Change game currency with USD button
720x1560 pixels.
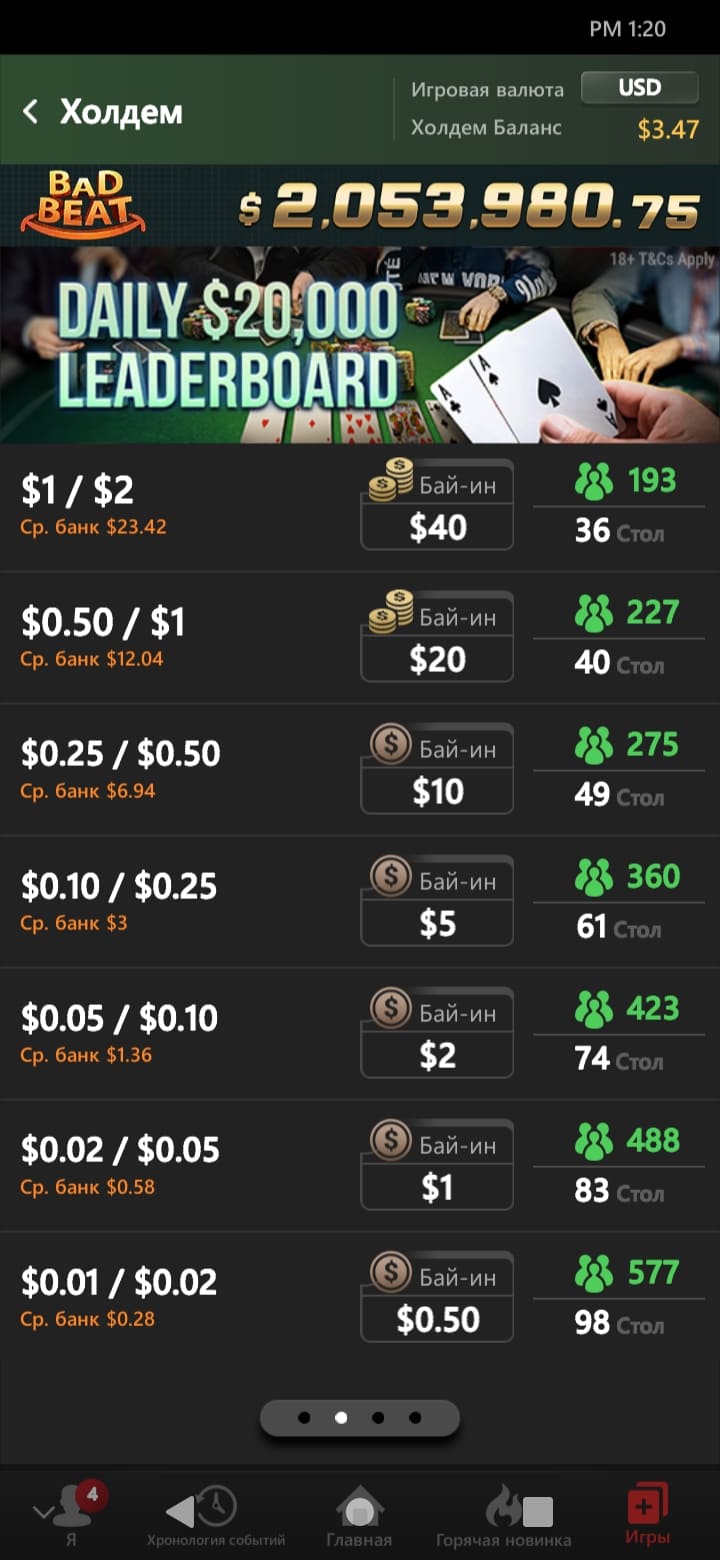[639, 88]
